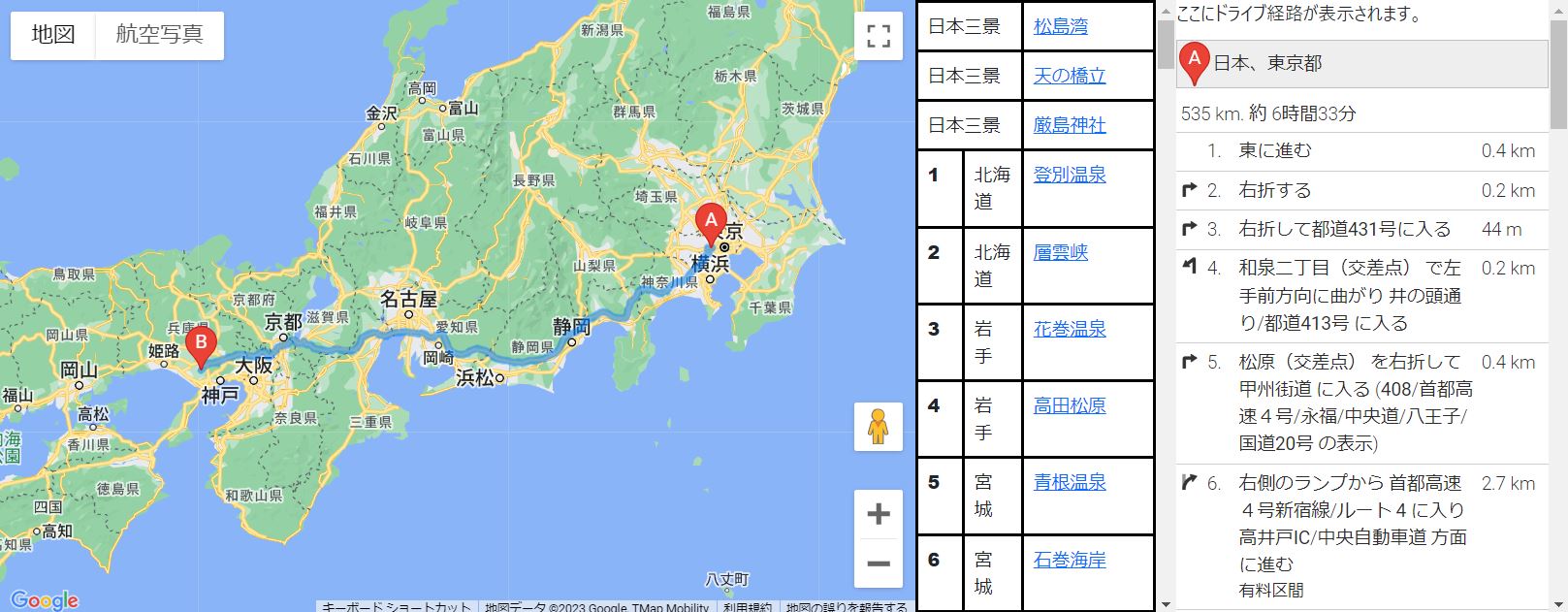This screenshot has width=1568, height=612.
Task: Tap the Street View pegman icon
Action: [x=878, y=427]
